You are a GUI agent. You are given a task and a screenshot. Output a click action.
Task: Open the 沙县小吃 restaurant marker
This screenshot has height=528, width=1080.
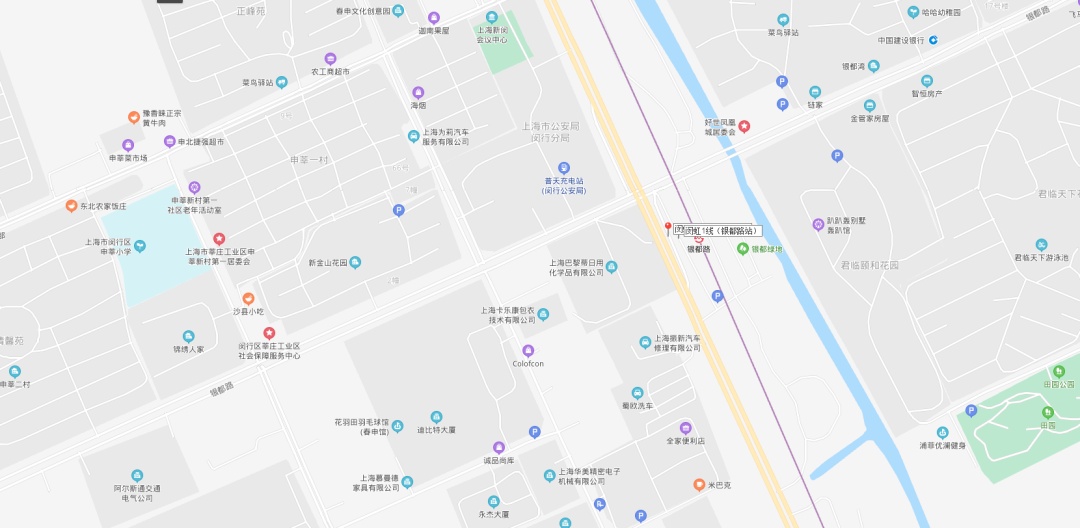coord(248,299)
